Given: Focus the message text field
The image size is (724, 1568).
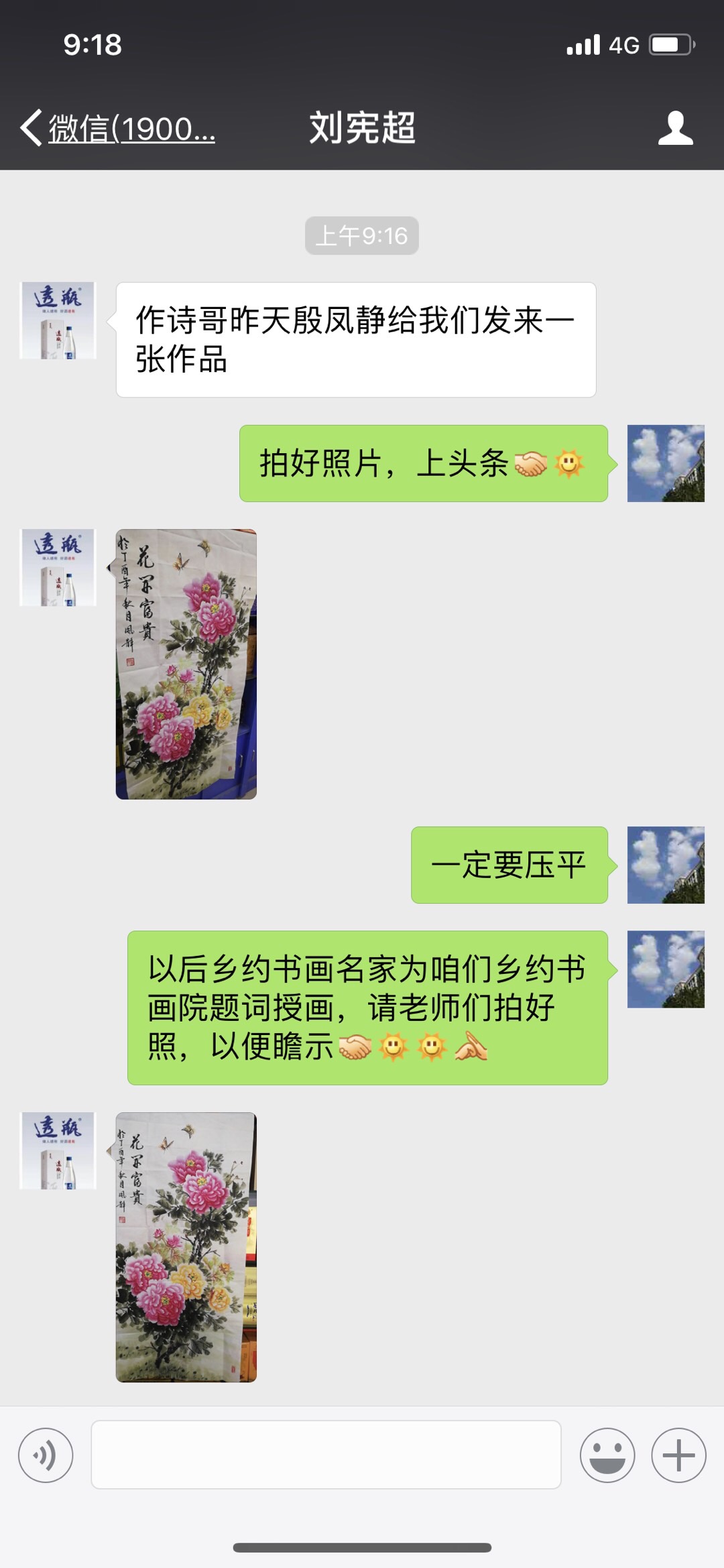Looking at the screenshot, I should click(326, 1455).
